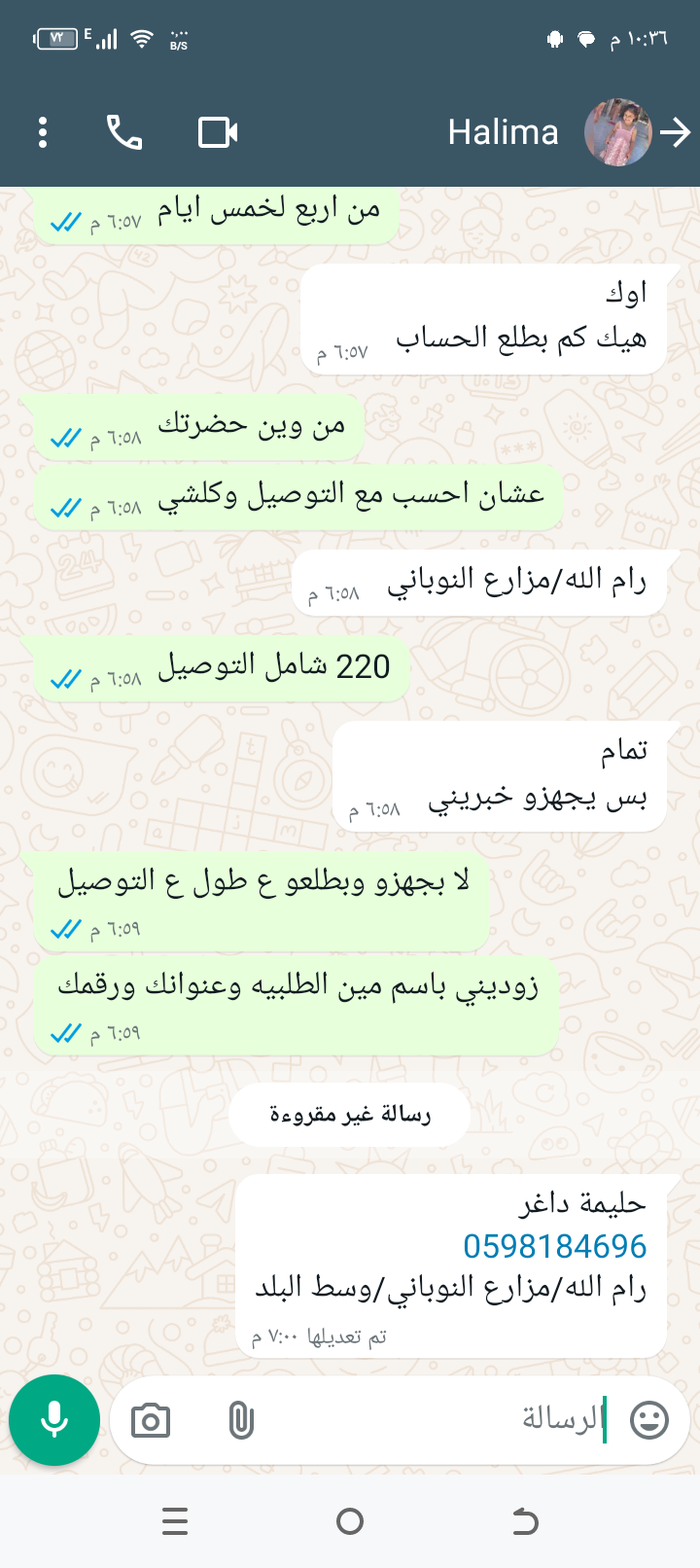Start a video call with Halima
Viewport: 700px width, 1568px height.
(218, 132)
